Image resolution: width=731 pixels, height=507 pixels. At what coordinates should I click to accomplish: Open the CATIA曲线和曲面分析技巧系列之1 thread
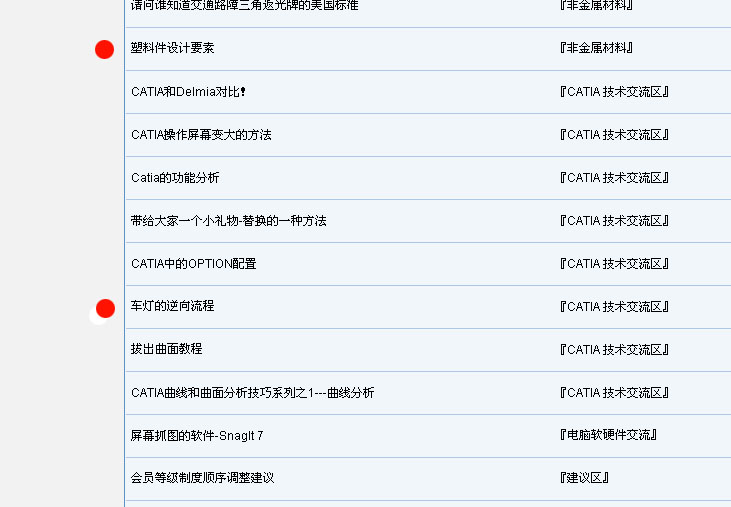pos(252,393)
